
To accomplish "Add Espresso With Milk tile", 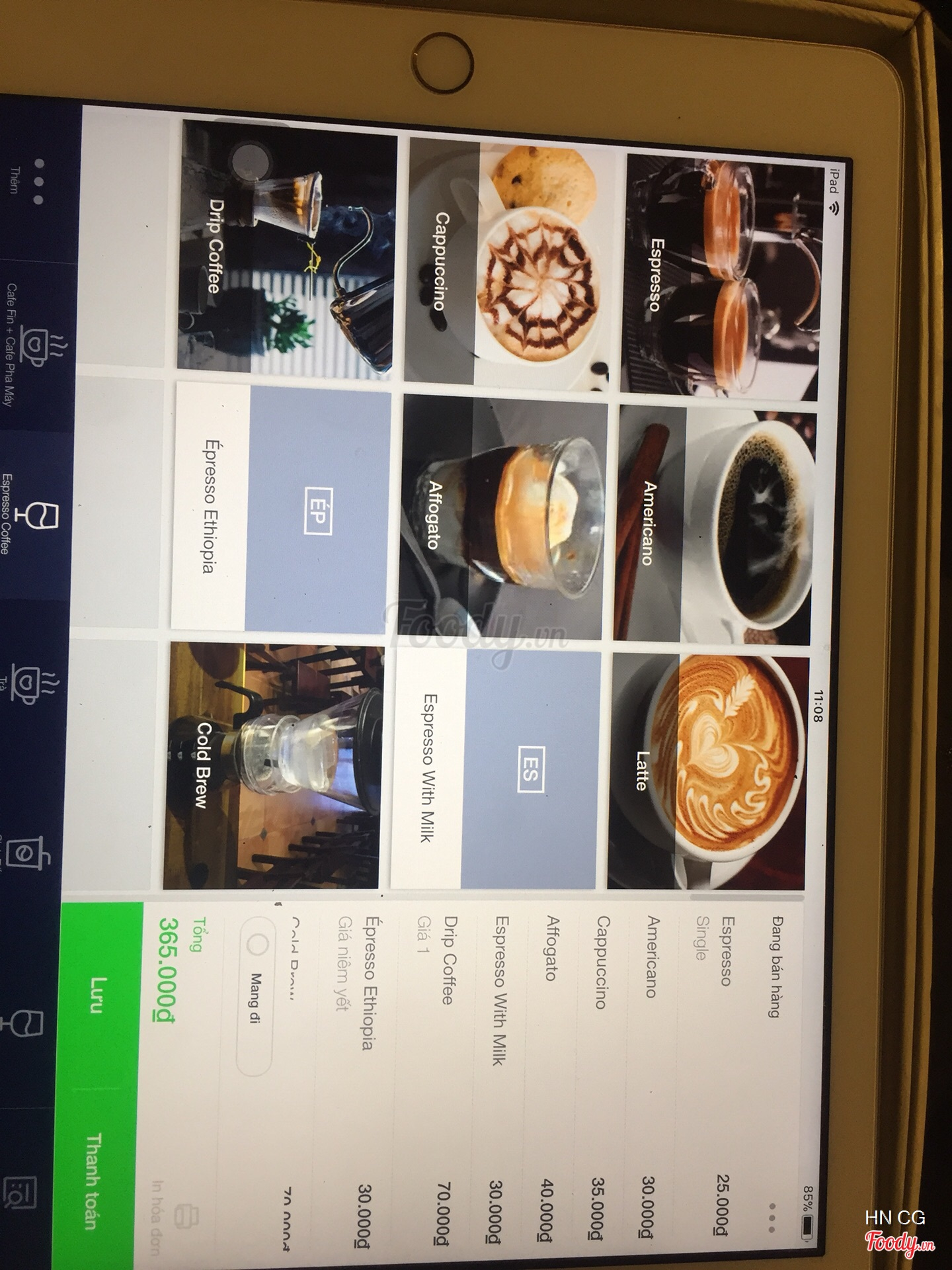I will (496, 771).
